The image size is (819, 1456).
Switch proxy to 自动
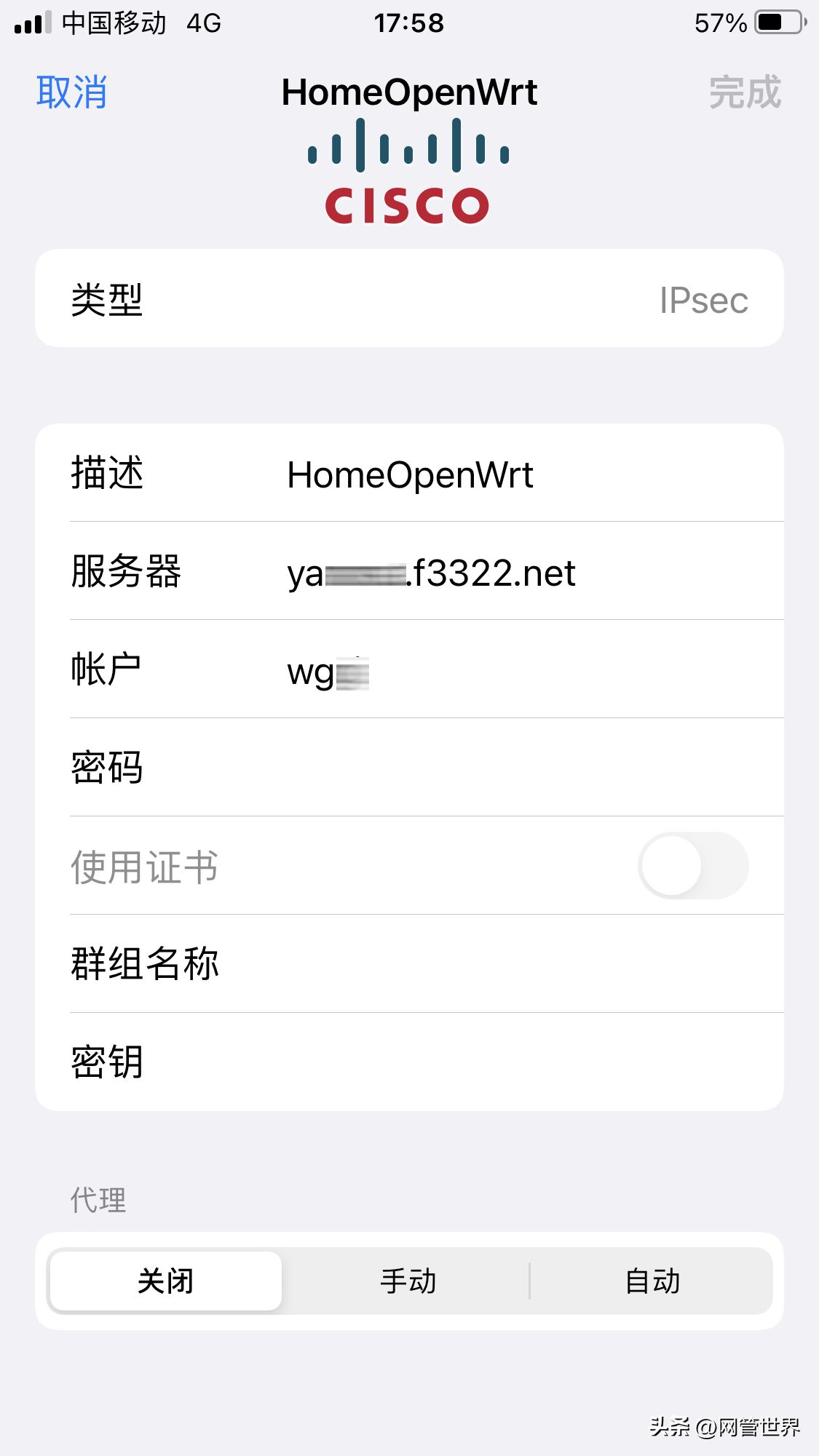(x=652, y=1281)
